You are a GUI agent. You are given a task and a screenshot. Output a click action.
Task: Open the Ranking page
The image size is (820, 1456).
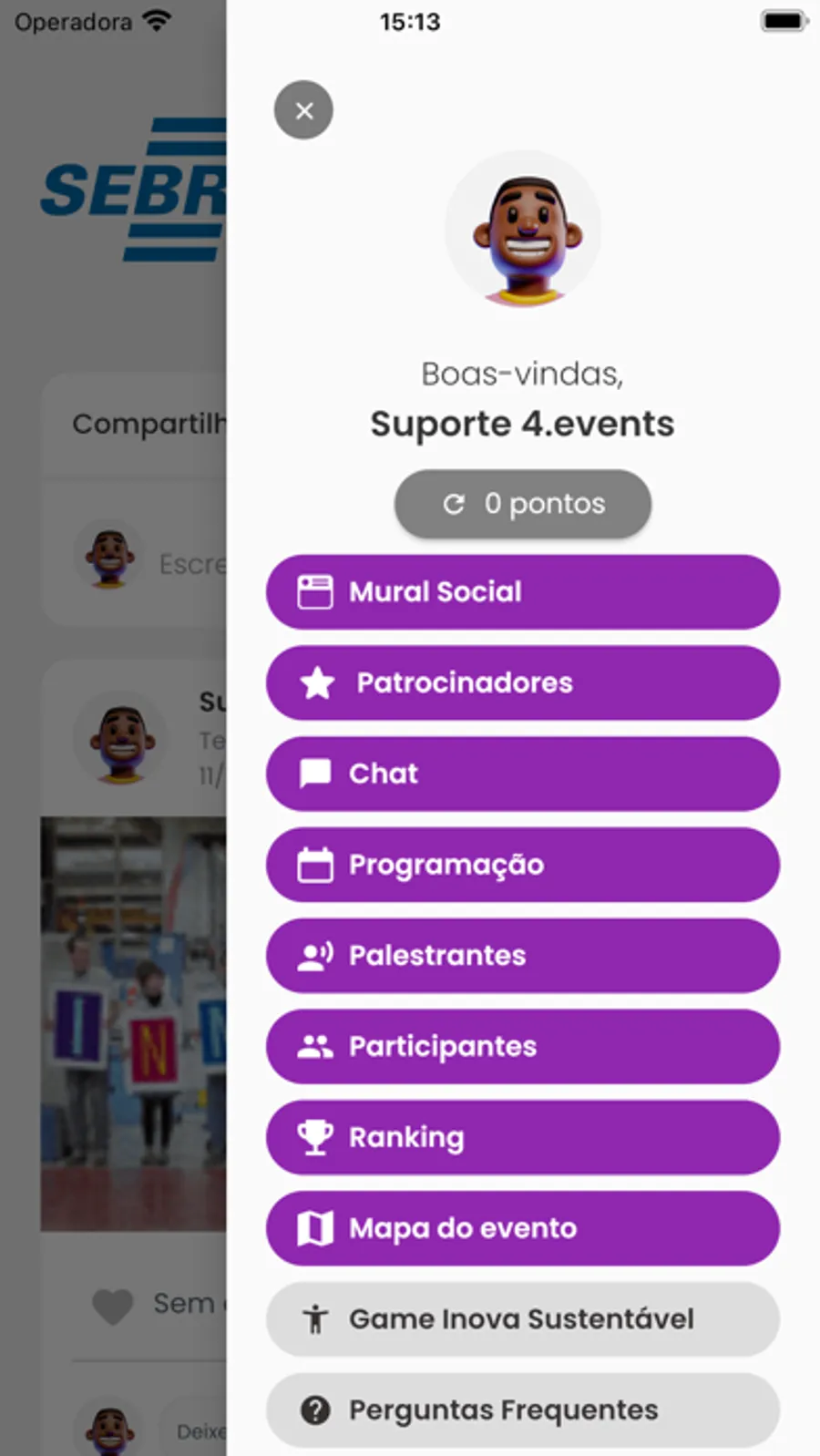[522, 1137]
